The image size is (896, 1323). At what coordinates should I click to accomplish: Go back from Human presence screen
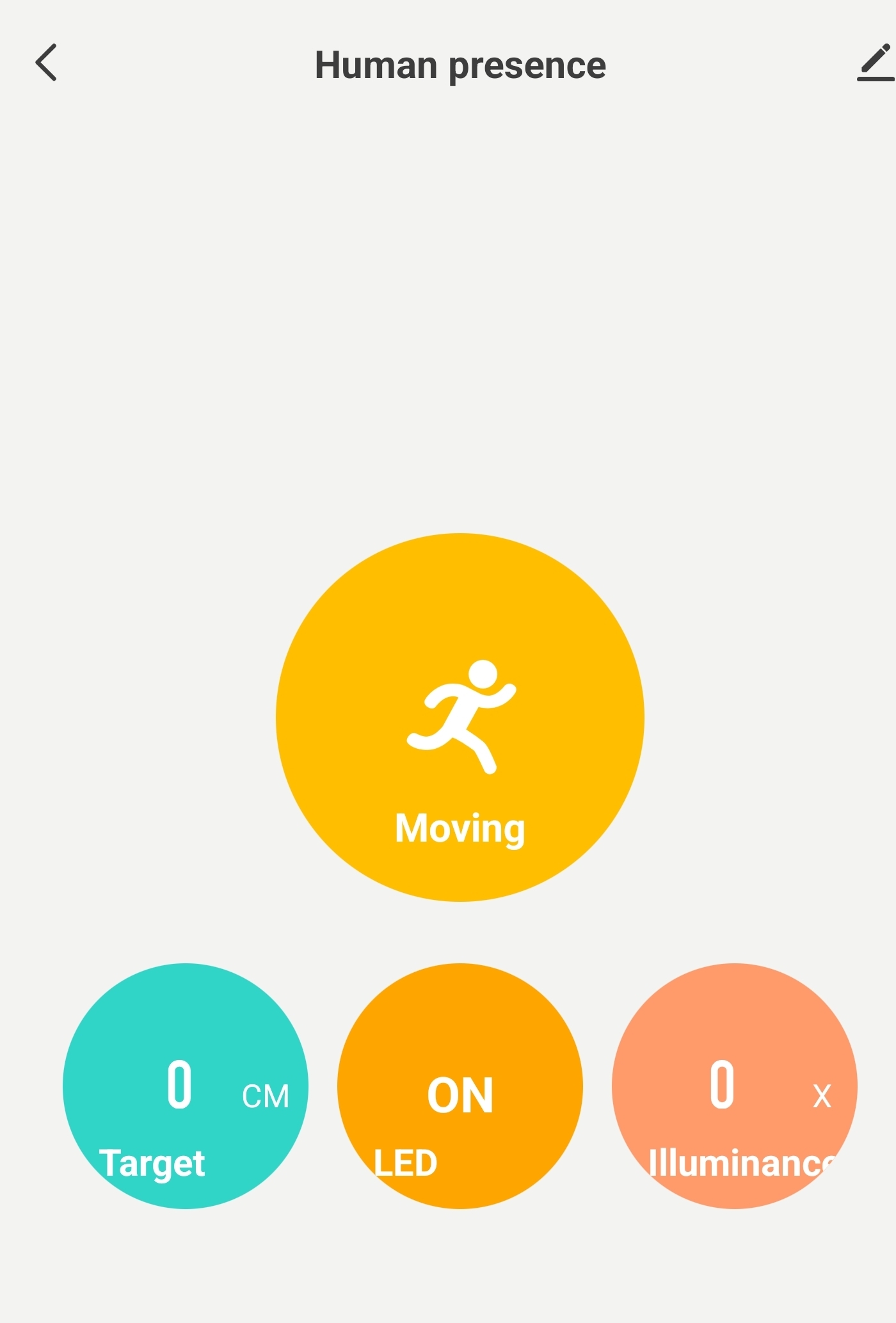[46, 63]
